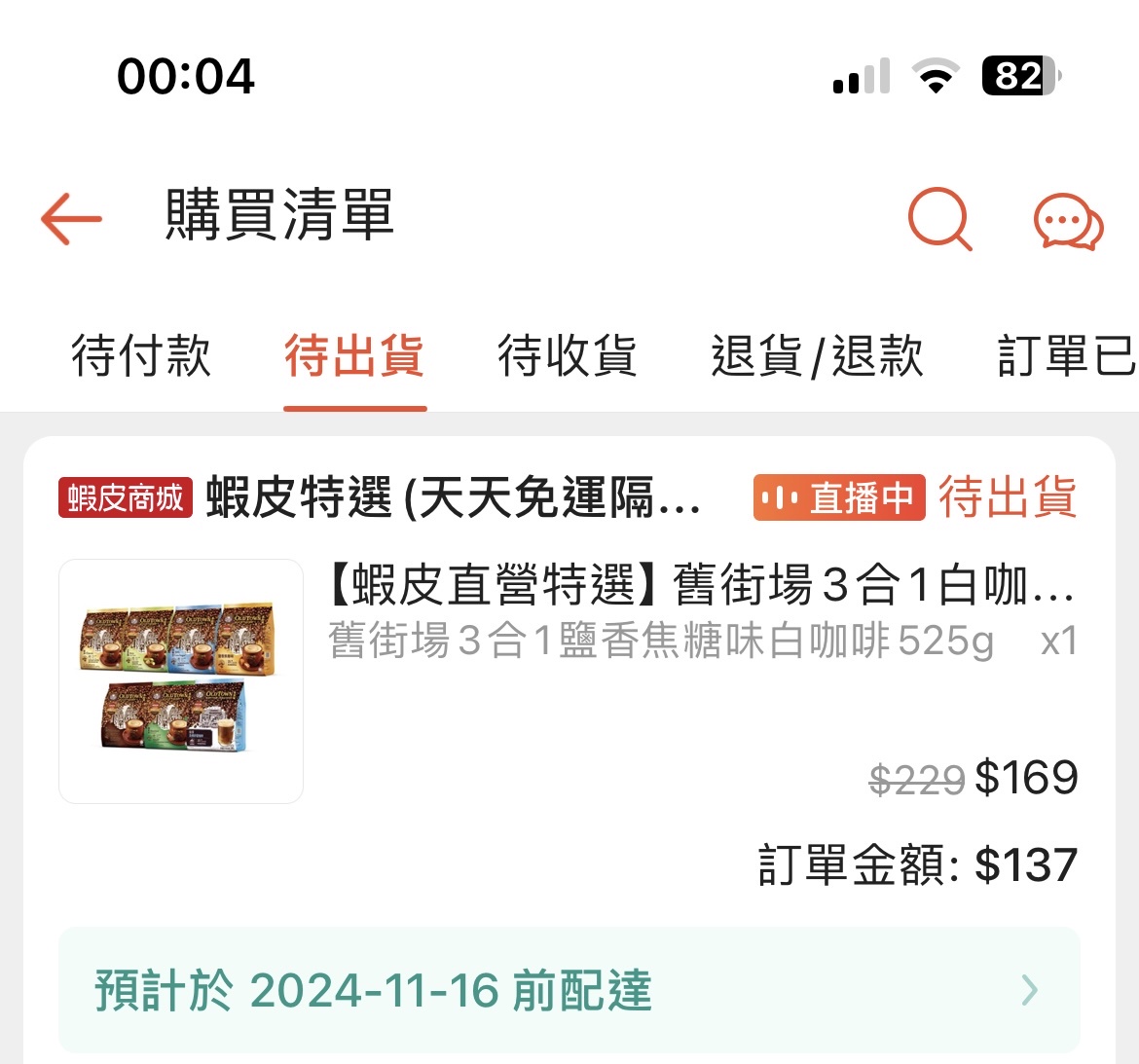Open the 退貨/退款 tab

point(817,355)
